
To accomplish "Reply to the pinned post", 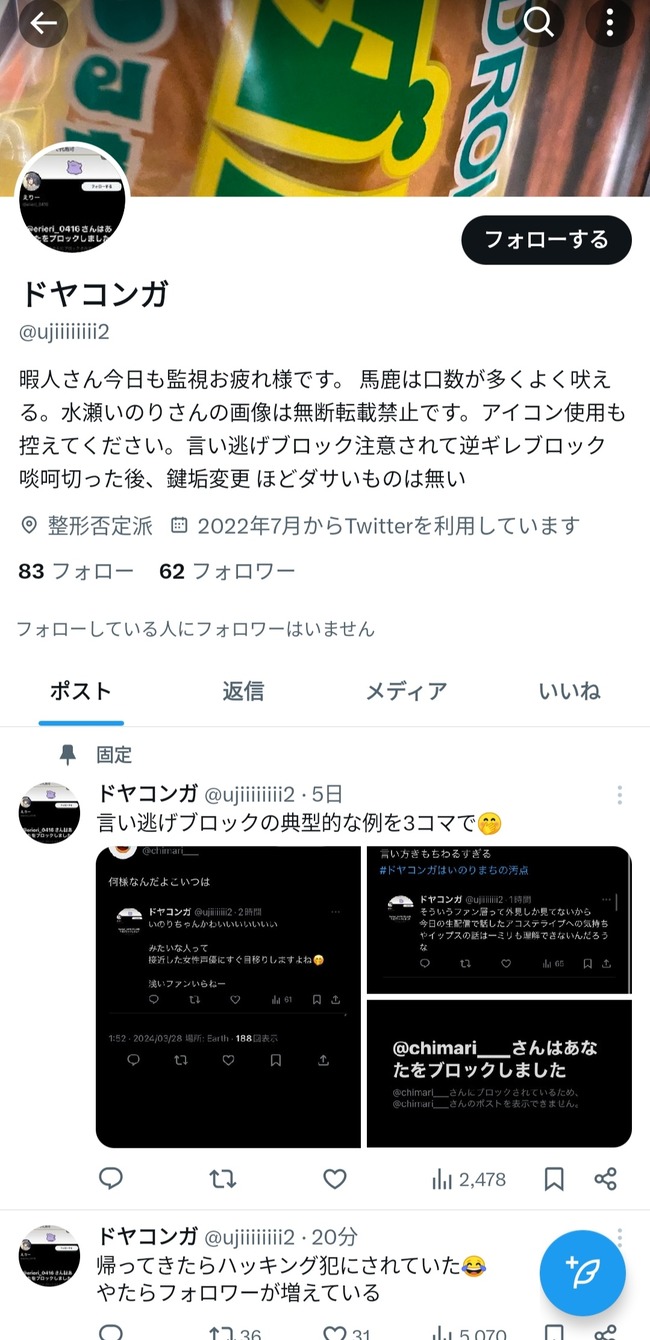I will pos(111,1179).
